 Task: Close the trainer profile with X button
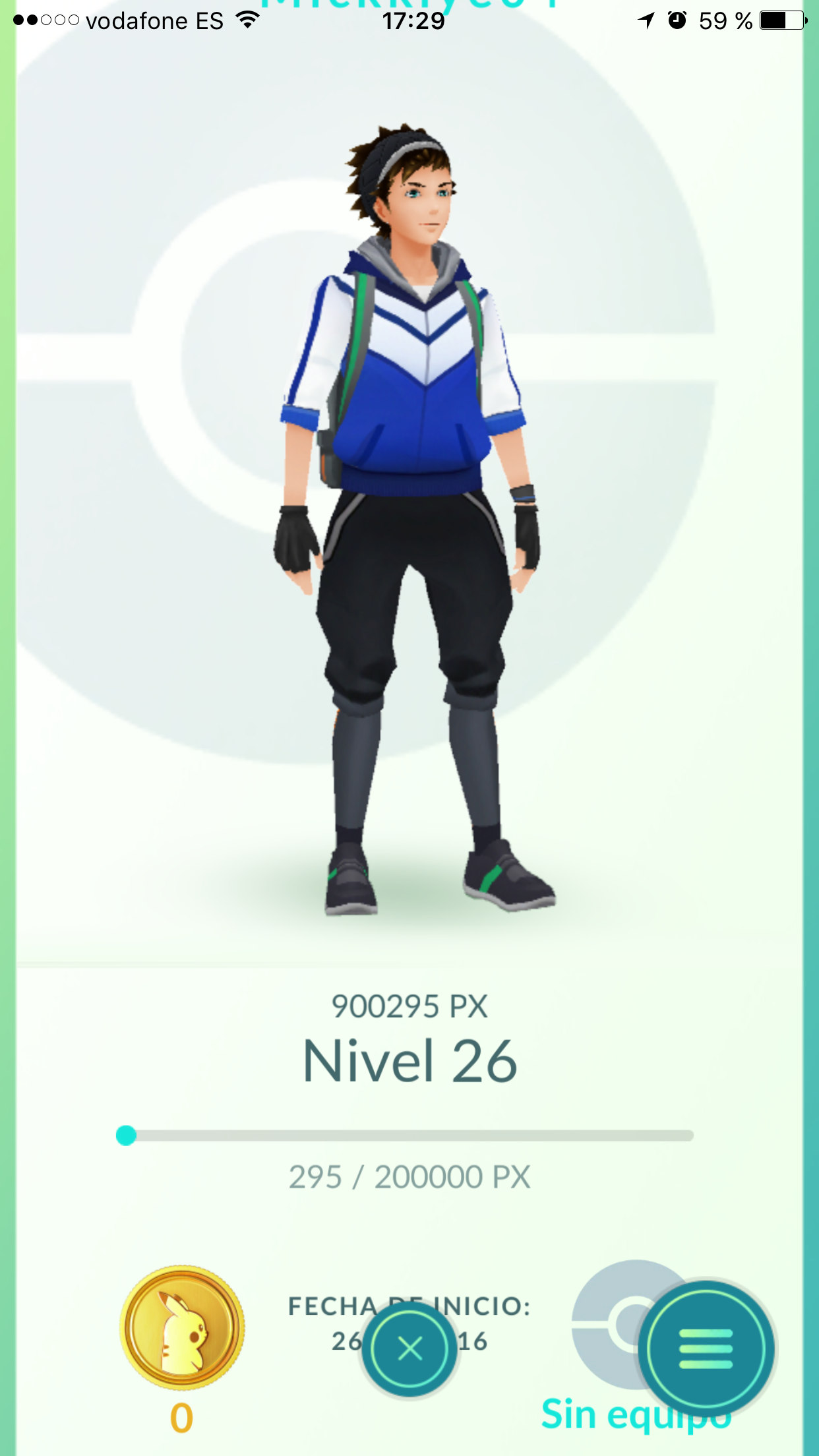[409, 1349]
